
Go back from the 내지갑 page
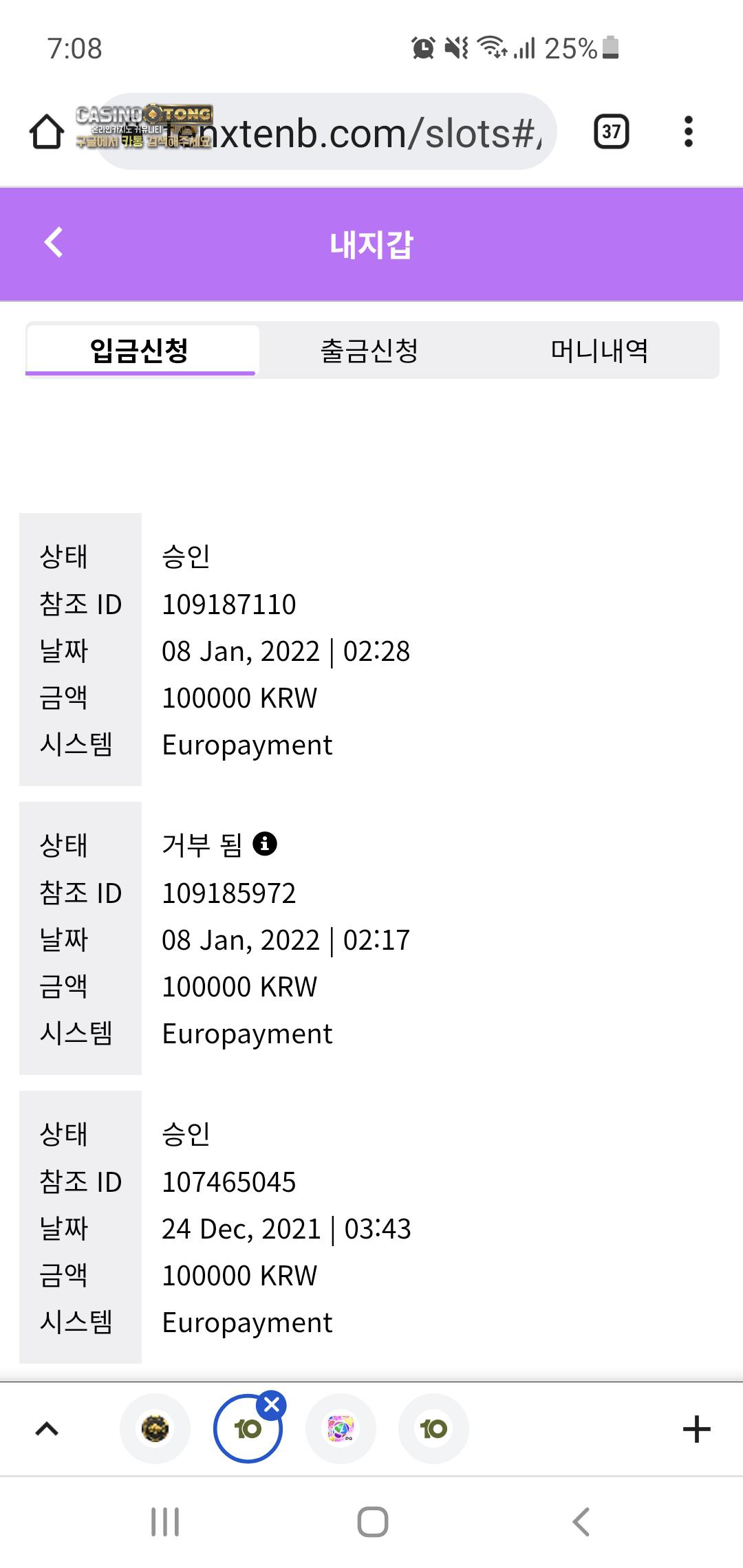[x=54, y=243]
